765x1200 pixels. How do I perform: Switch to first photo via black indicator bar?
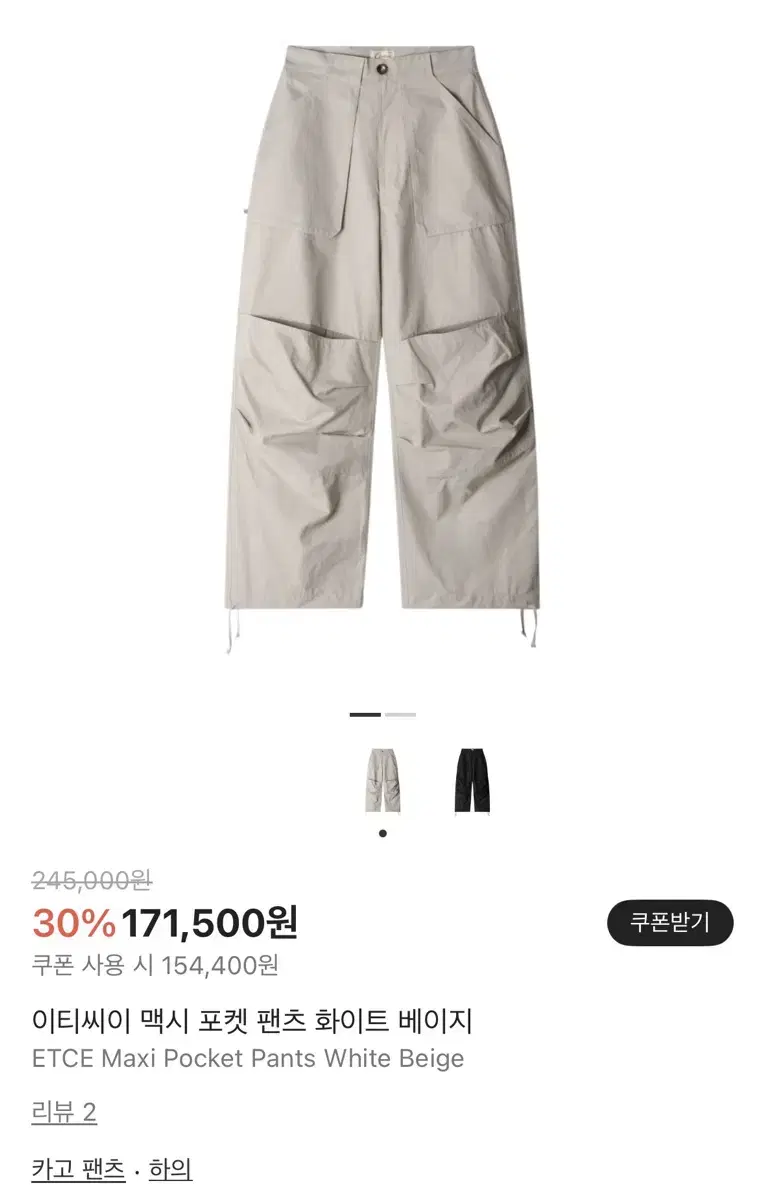[x=365, y=716]
